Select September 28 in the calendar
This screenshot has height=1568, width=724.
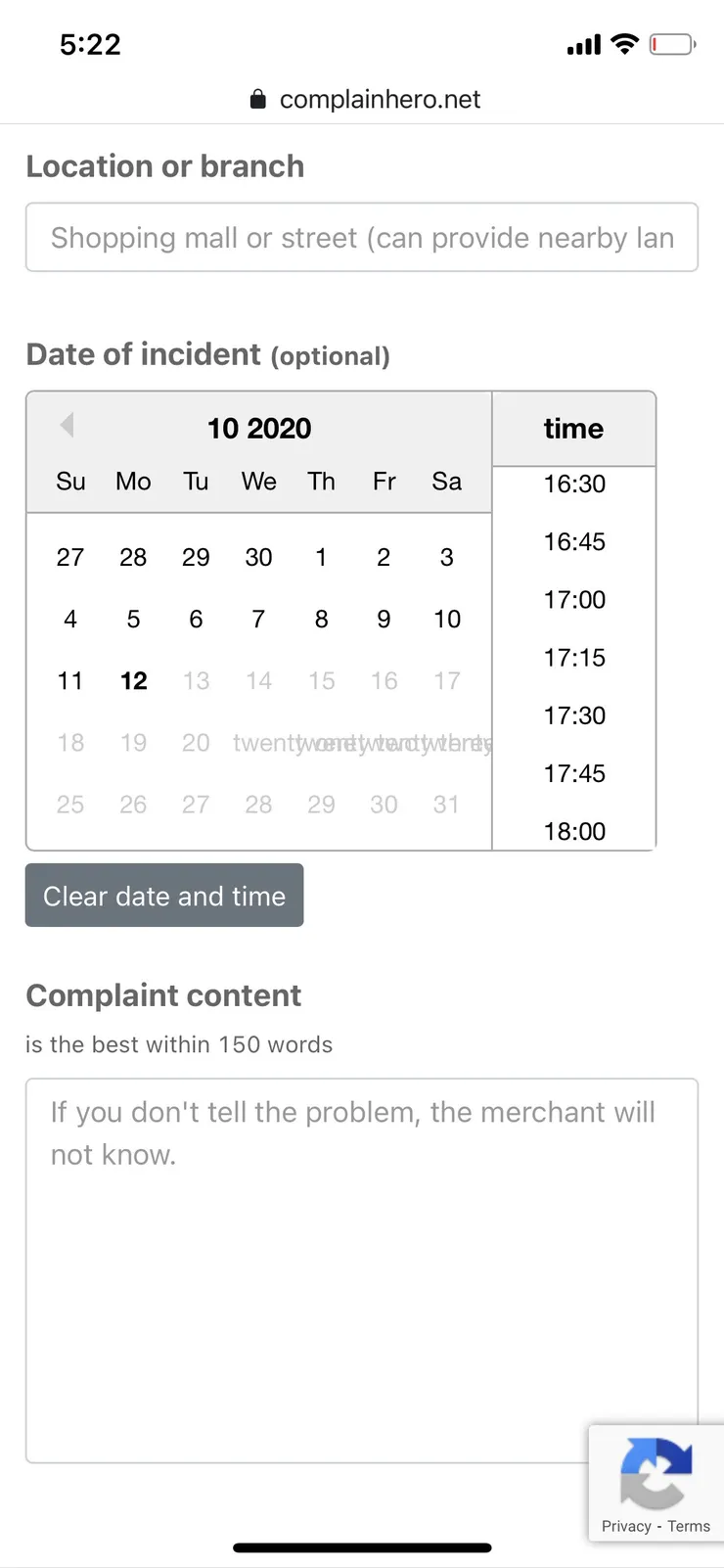133,558
